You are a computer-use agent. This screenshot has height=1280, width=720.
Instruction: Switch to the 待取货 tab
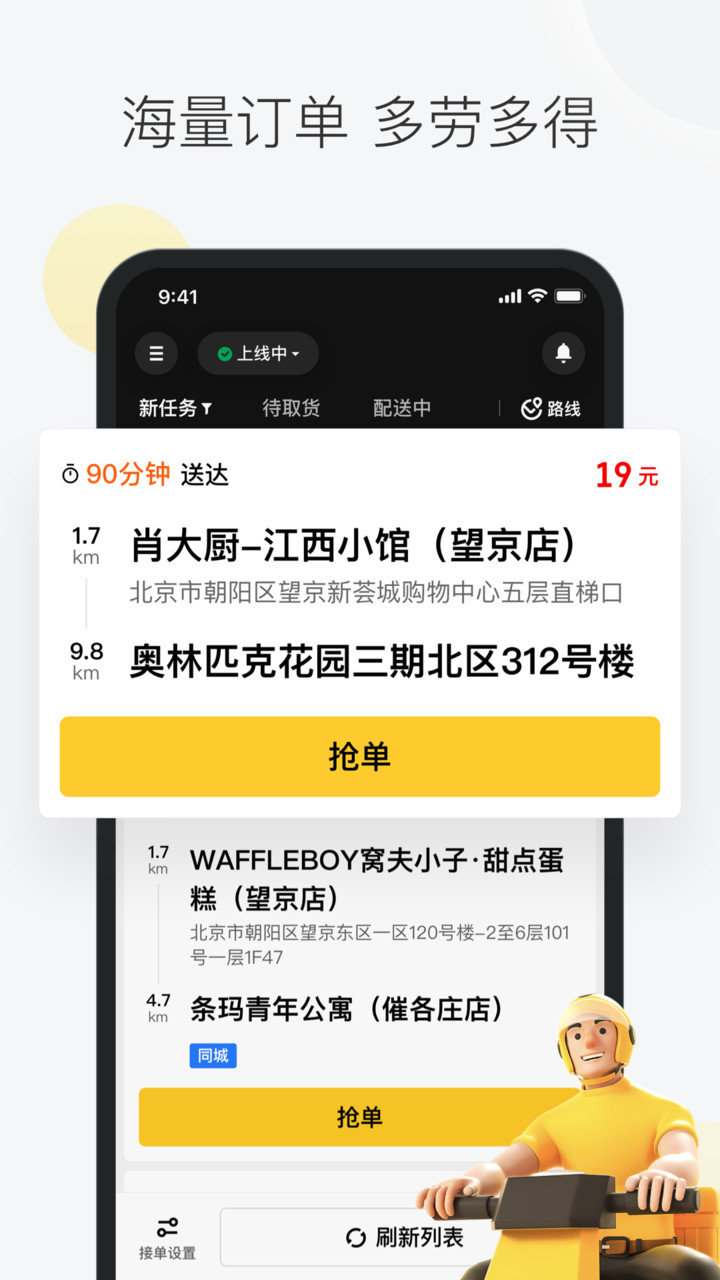click(x=290, y=409)
